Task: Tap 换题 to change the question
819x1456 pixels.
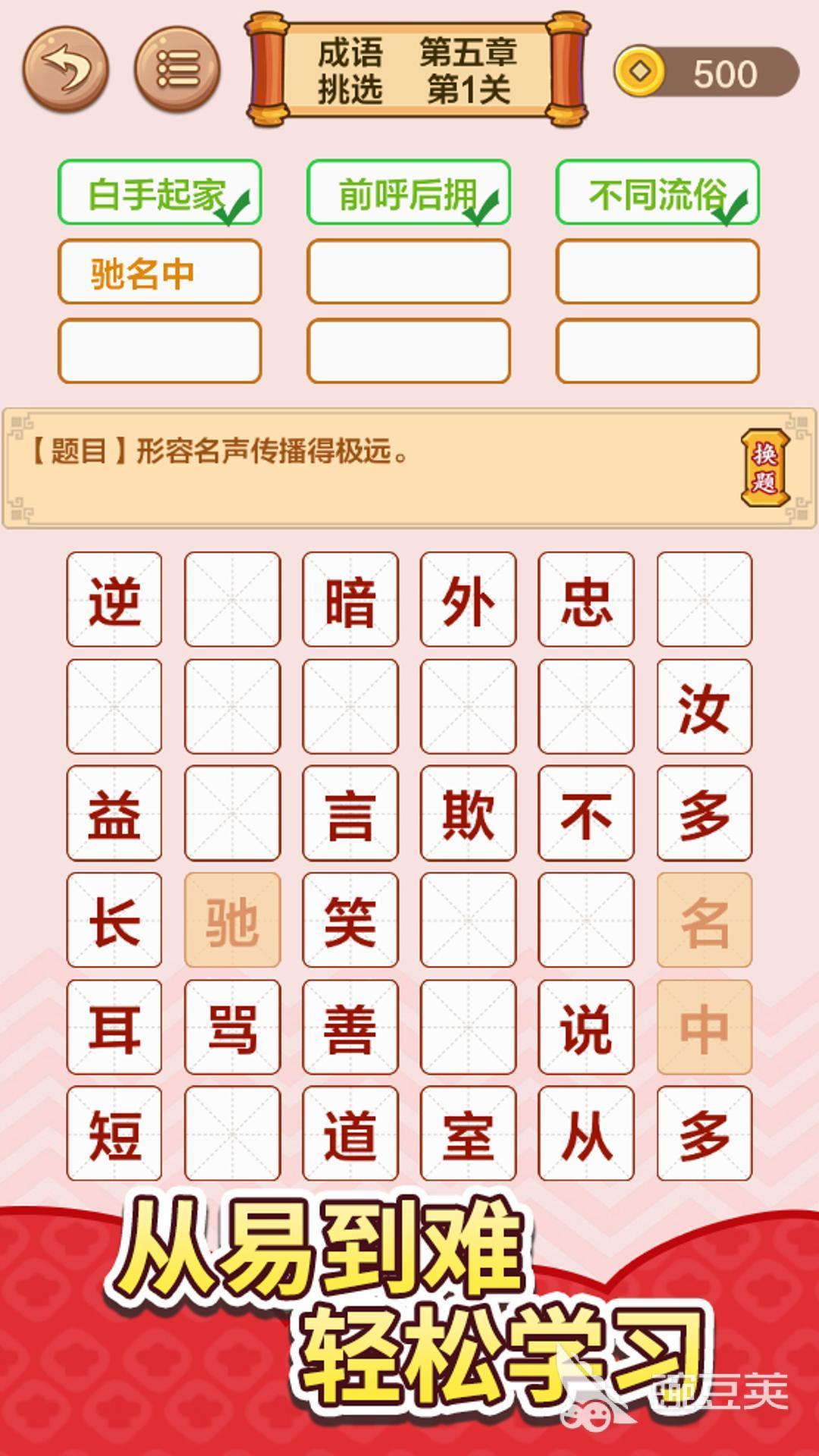Action: 764,468
